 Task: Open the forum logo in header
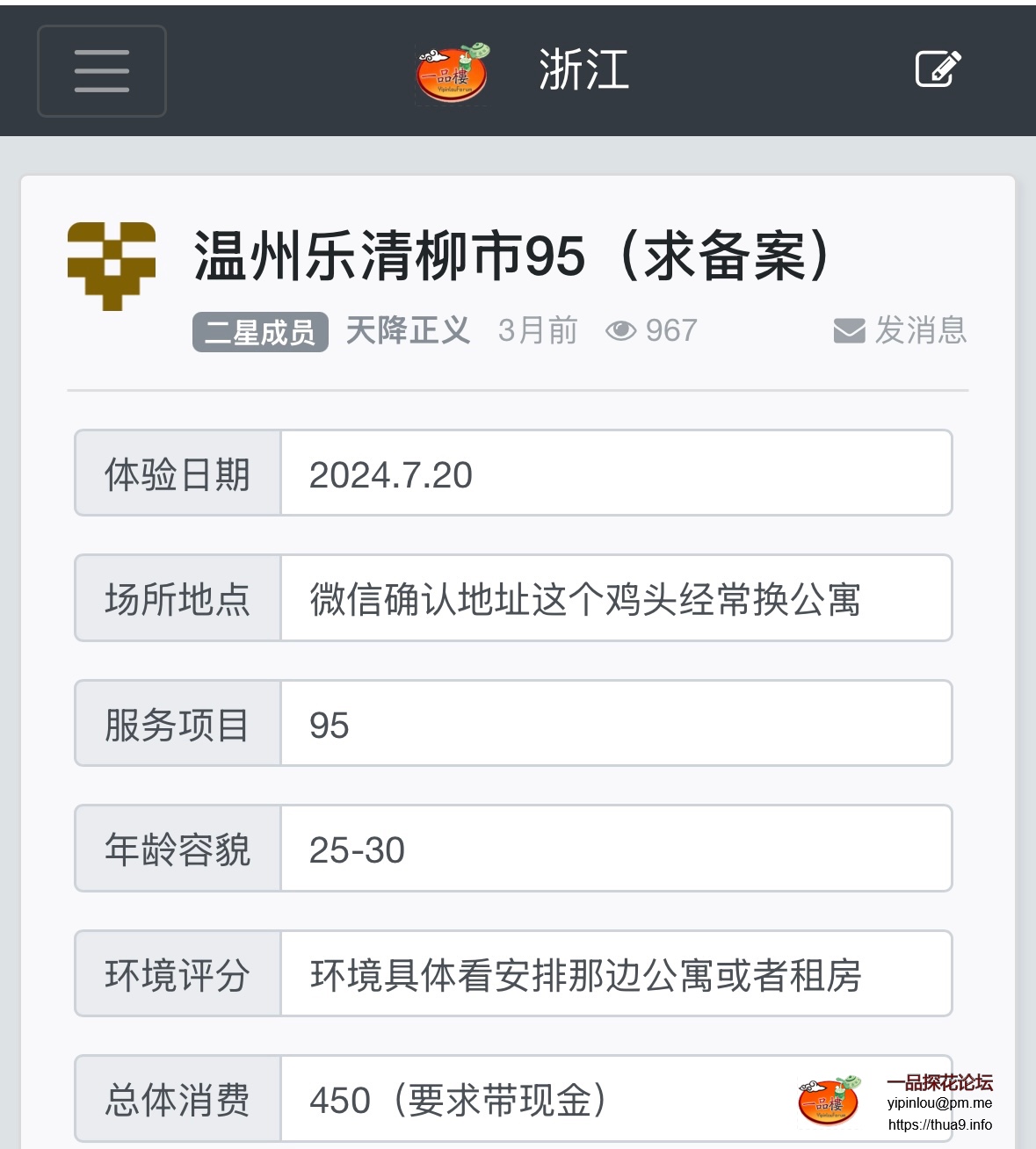452,72
